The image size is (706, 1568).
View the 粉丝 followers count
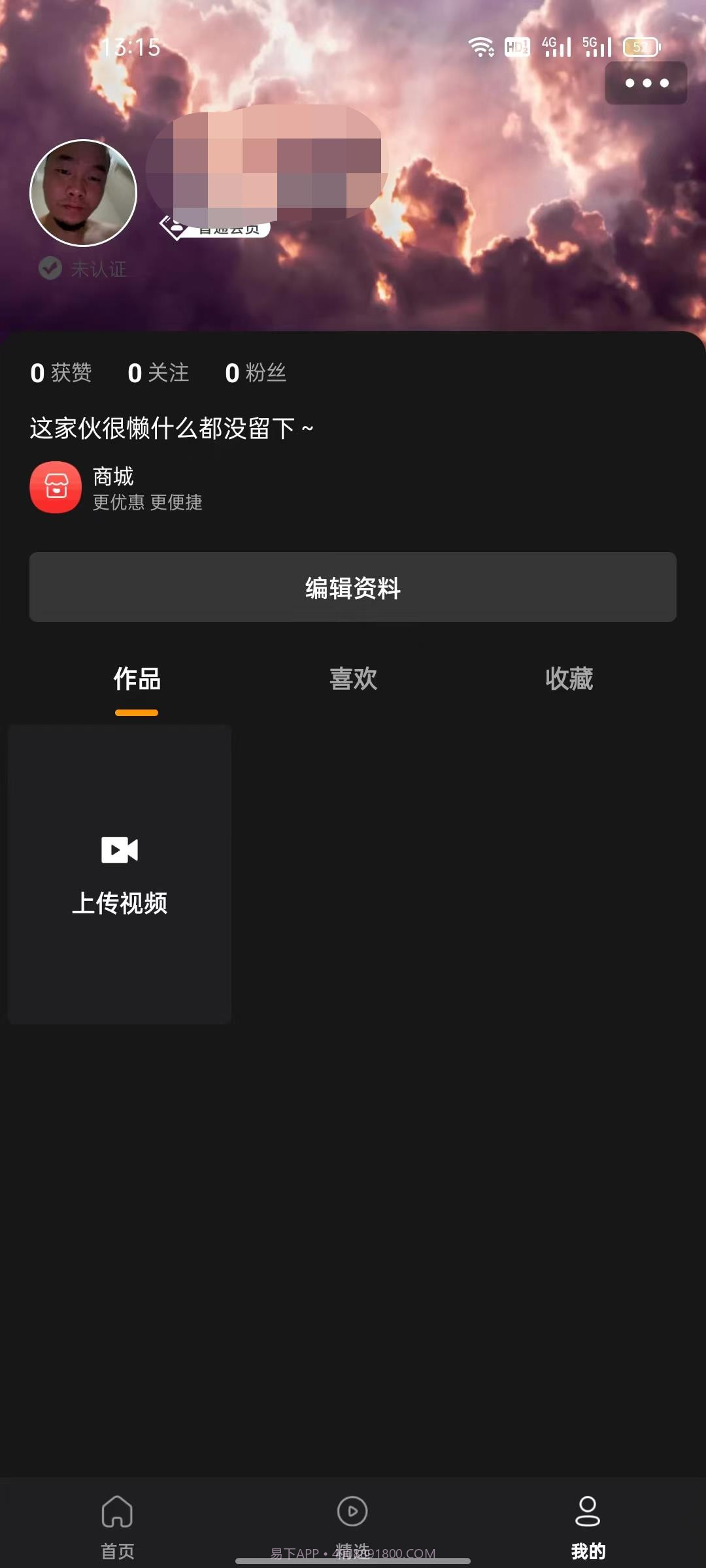[256, 371]
